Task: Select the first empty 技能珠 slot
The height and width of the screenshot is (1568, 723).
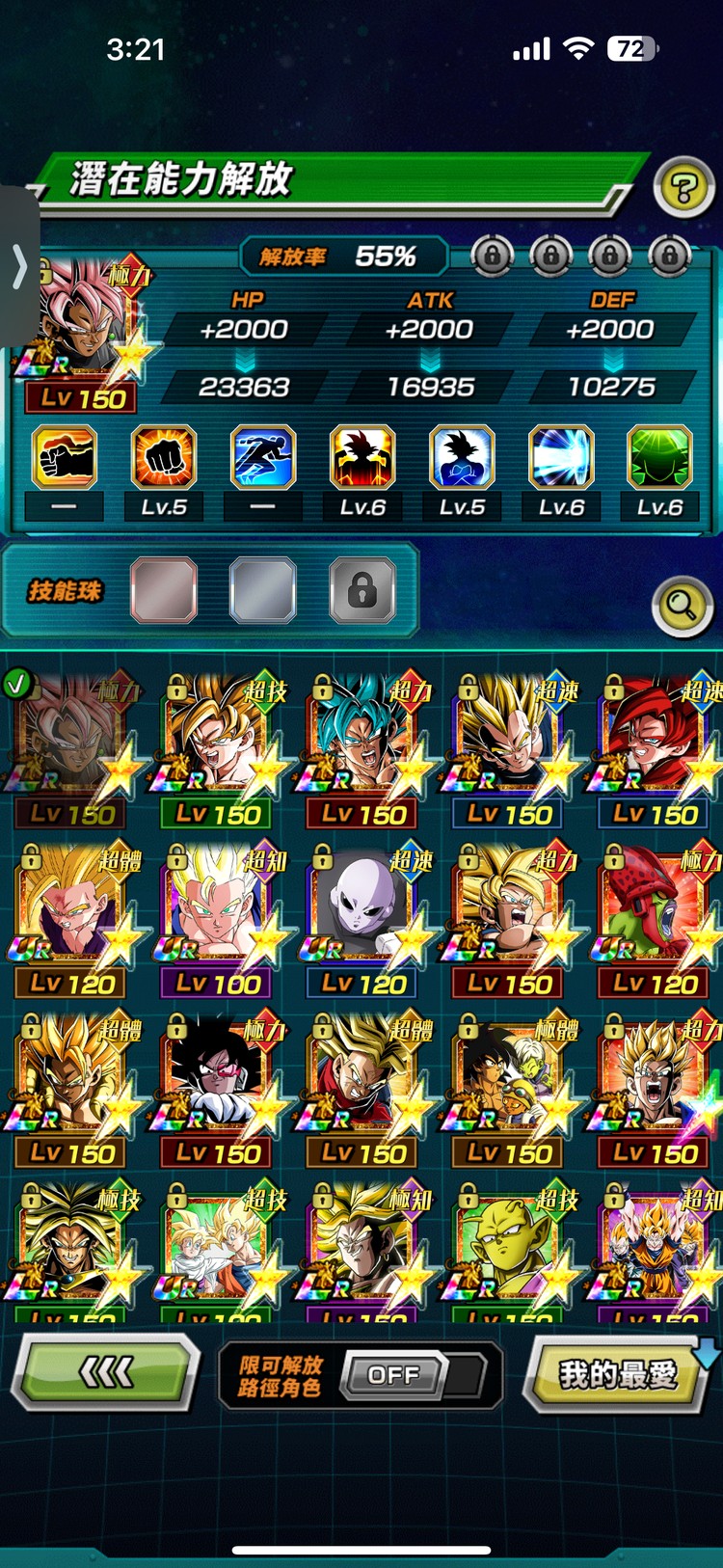Action: click(164, 589)
